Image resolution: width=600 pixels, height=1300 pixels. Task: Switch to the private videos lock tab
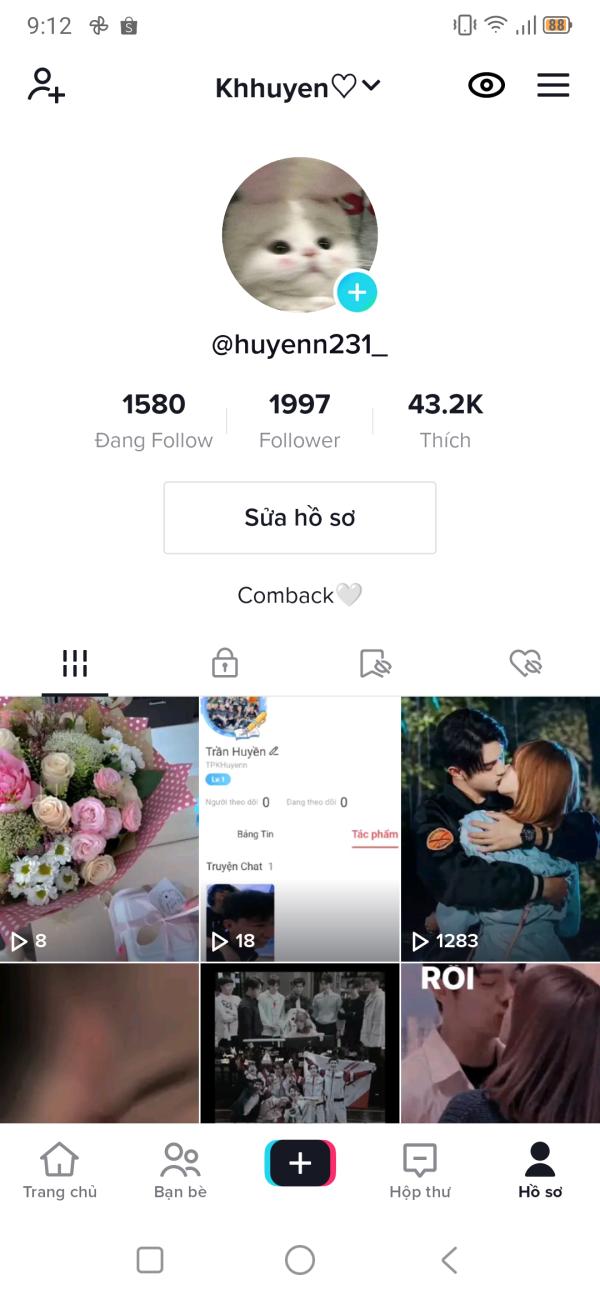coord(224,662)
